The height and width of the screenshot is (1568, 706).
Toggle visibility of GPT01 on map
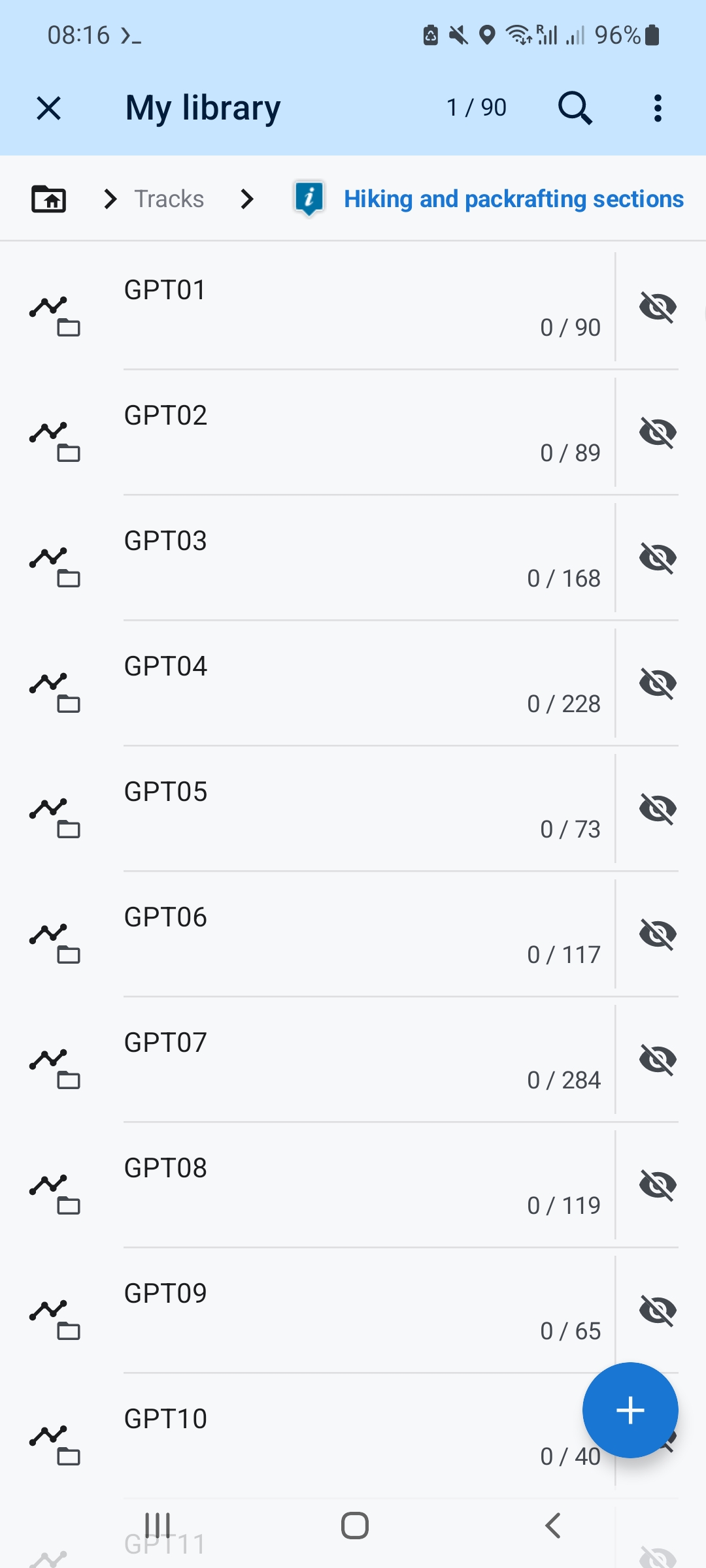(658, 307)
